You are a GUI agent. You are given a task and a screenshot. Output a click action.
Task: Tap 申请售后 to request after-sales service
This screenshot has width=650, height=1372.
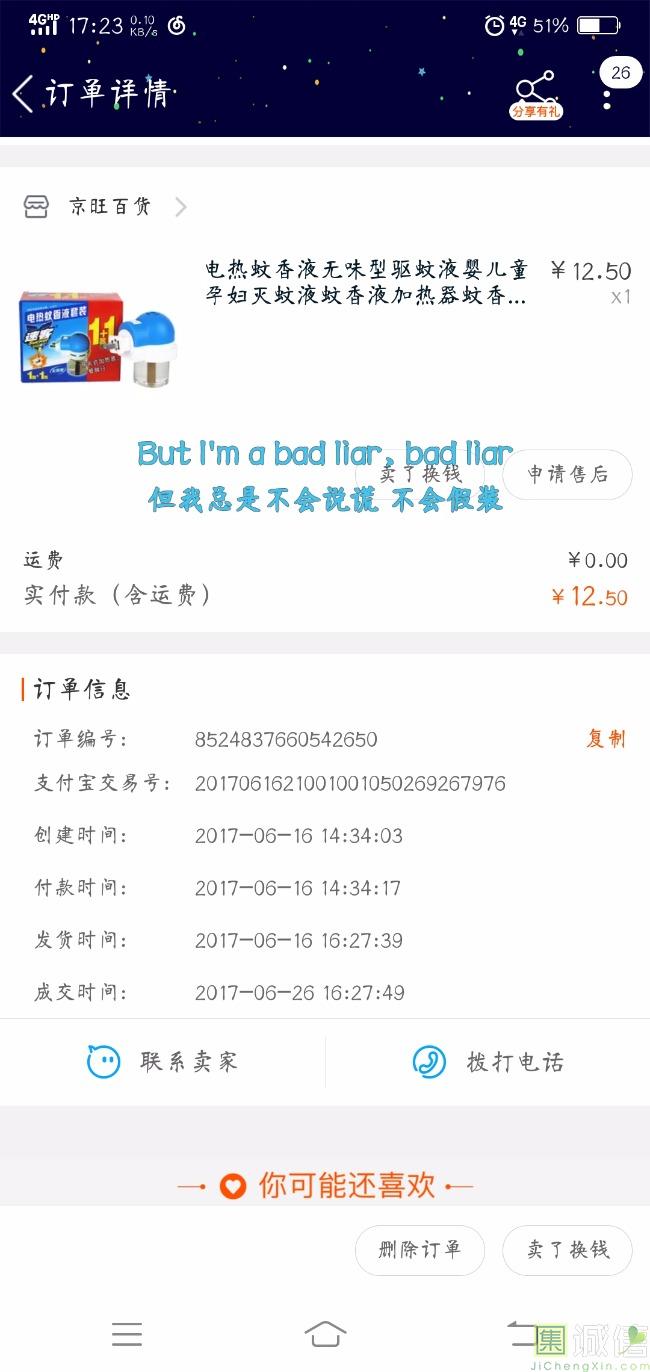(x=568, y=474)
